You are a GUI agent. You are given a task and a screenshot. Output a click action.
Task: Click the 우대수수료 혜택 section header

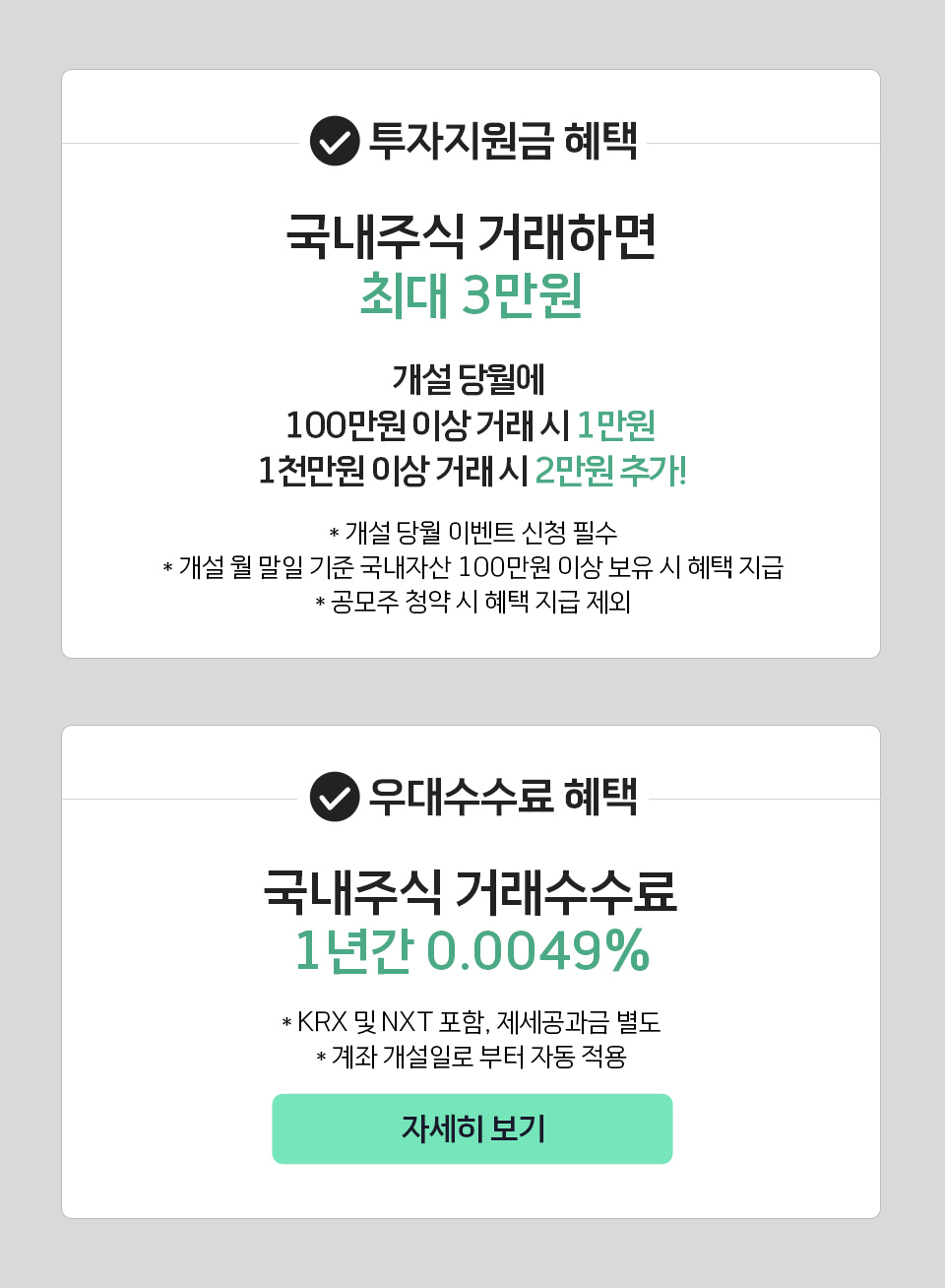pyautogui.click(x=505, y=799)
